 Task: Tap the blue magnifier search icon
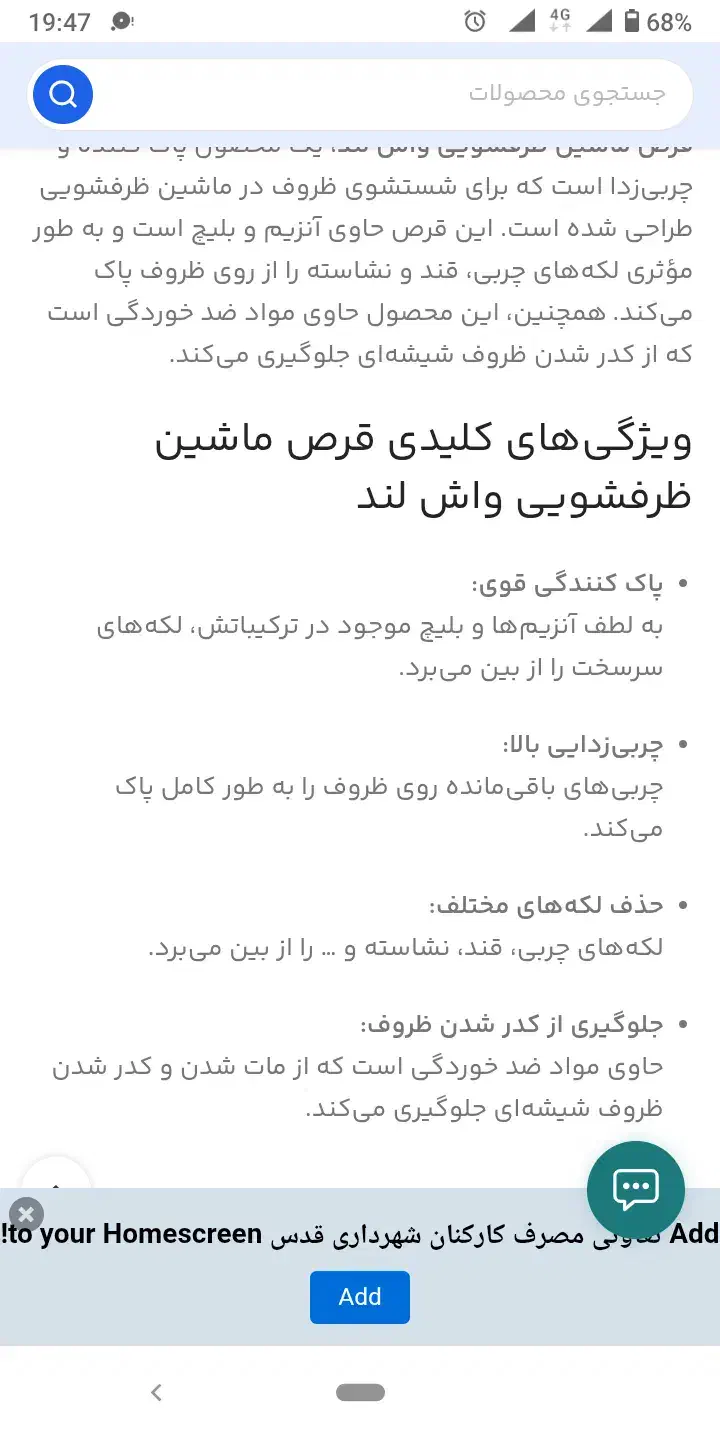click(x=62, y=94)
